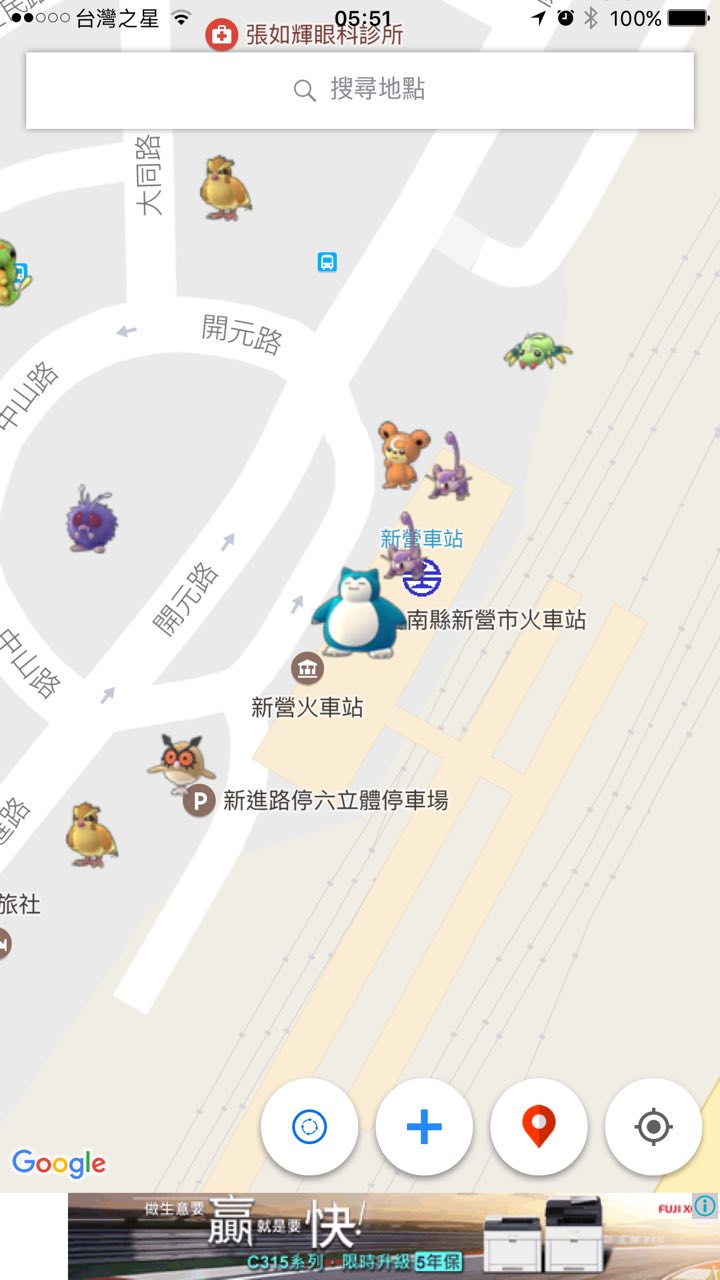Open the 新營火車站 landmark marker
This screenshot has width=720, height=1280.
[307, 668]
